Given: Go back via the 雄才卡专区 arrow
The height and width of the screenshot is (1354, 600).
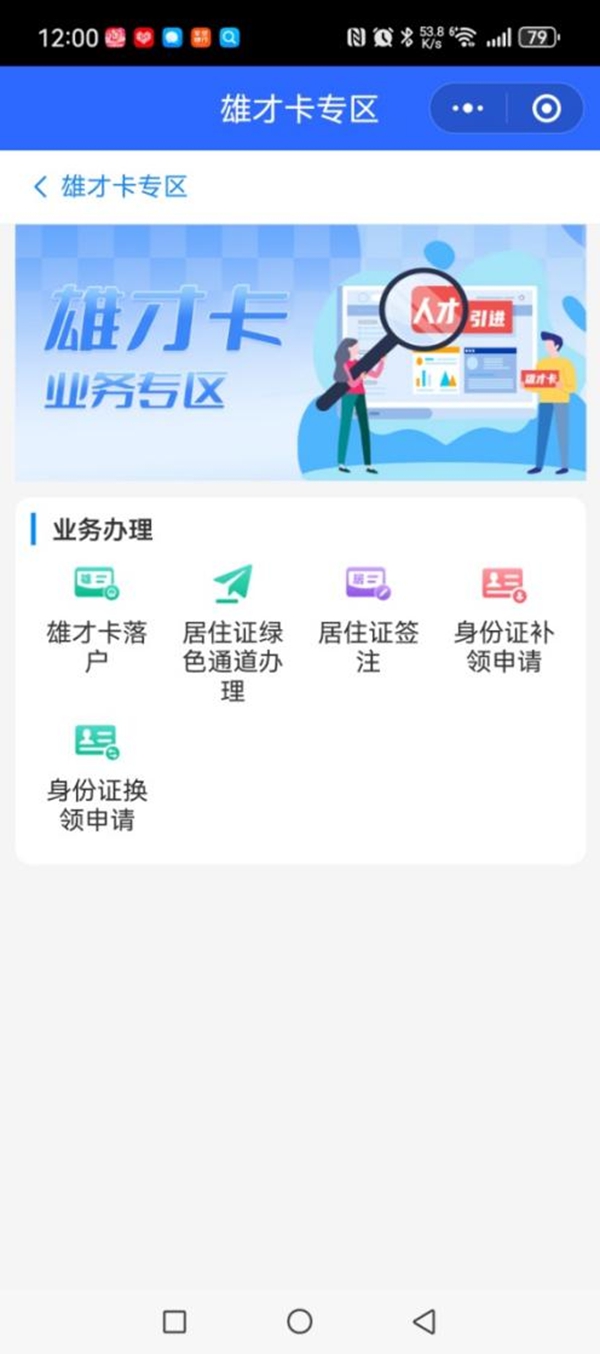Looking at the screenshot, I should (40, 187).
